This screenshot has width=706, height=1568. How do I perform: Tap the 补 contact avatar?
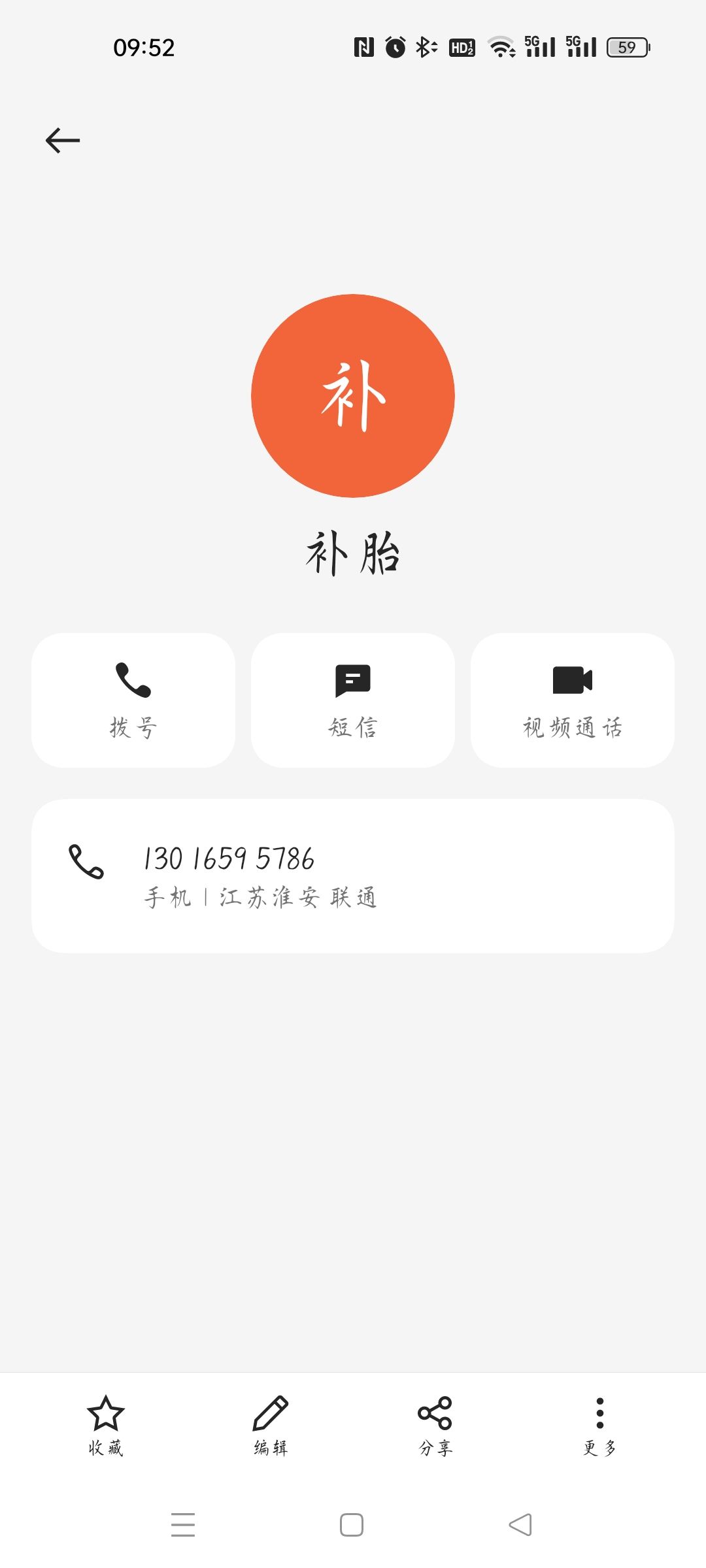(x=353, y=396)
